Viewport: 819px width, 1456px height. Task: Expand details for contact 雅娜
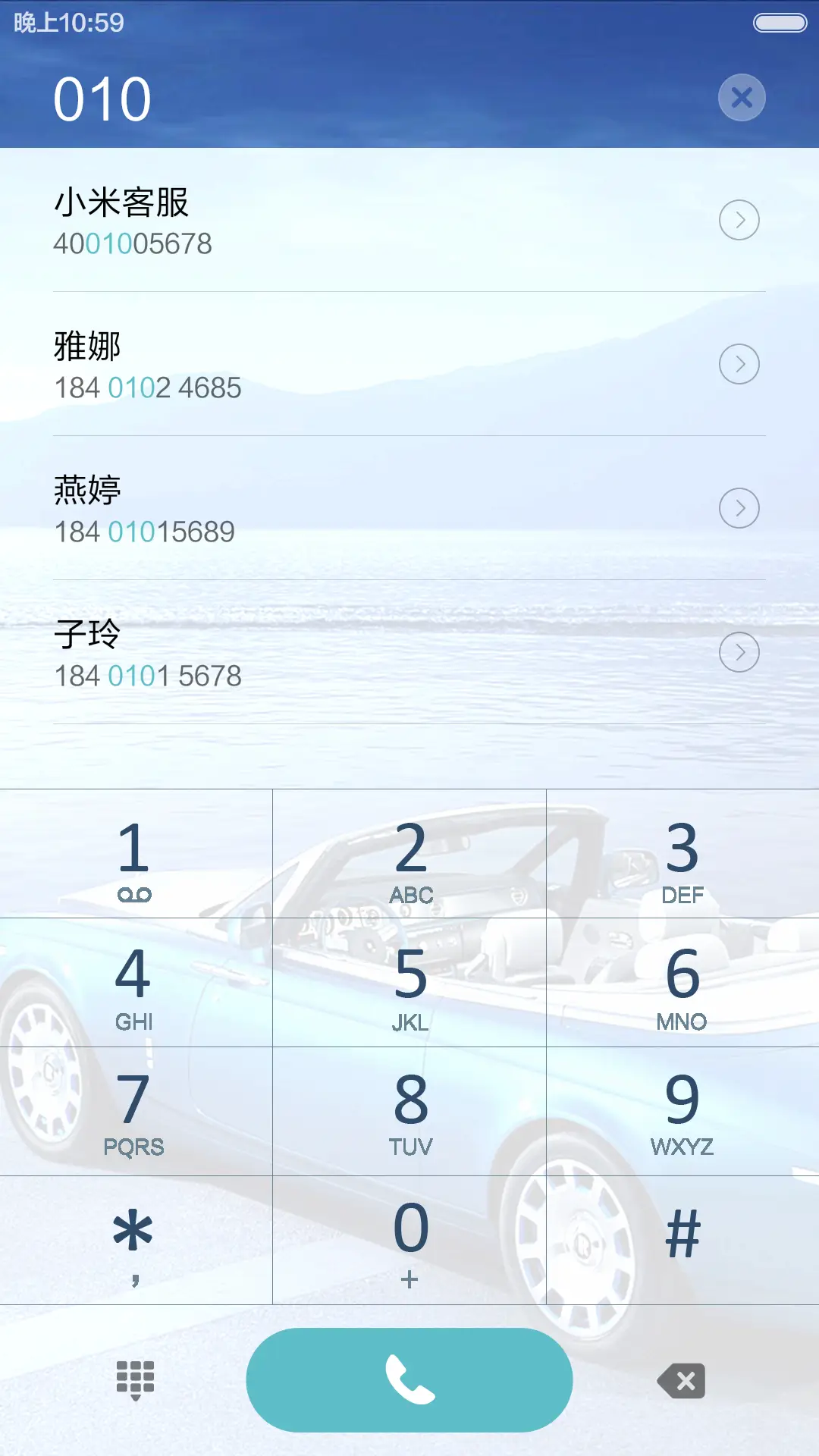point(739,364)
